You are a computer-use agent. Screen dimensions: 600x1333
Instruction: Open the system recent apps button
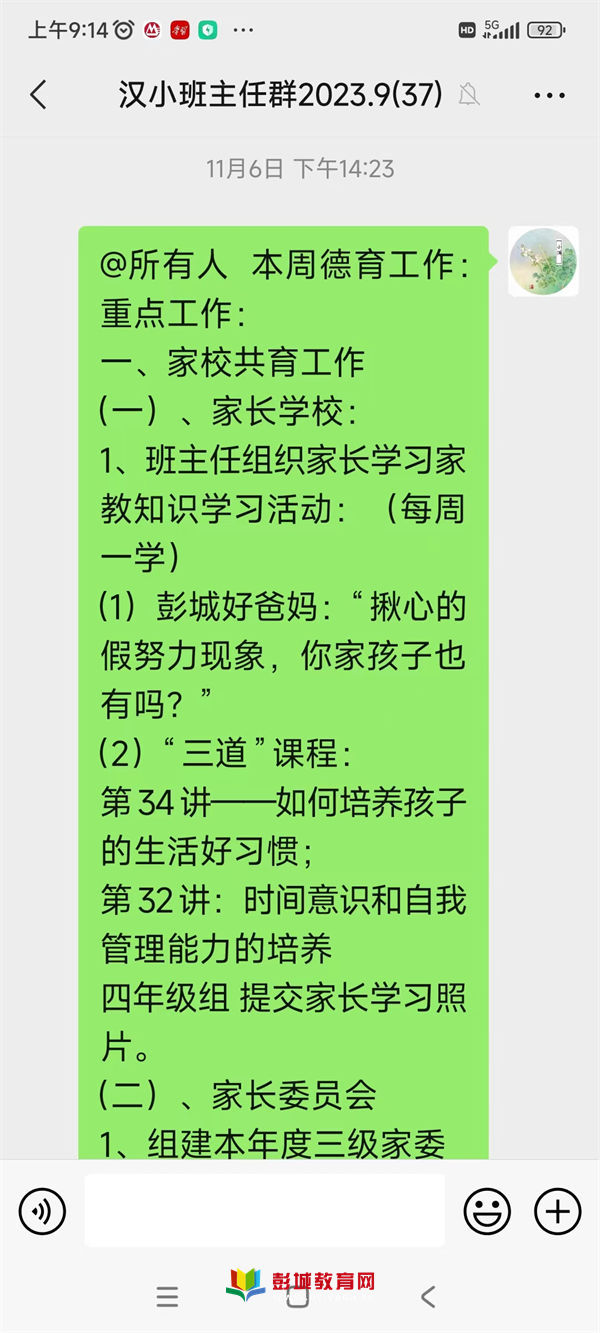point(168,1298)
